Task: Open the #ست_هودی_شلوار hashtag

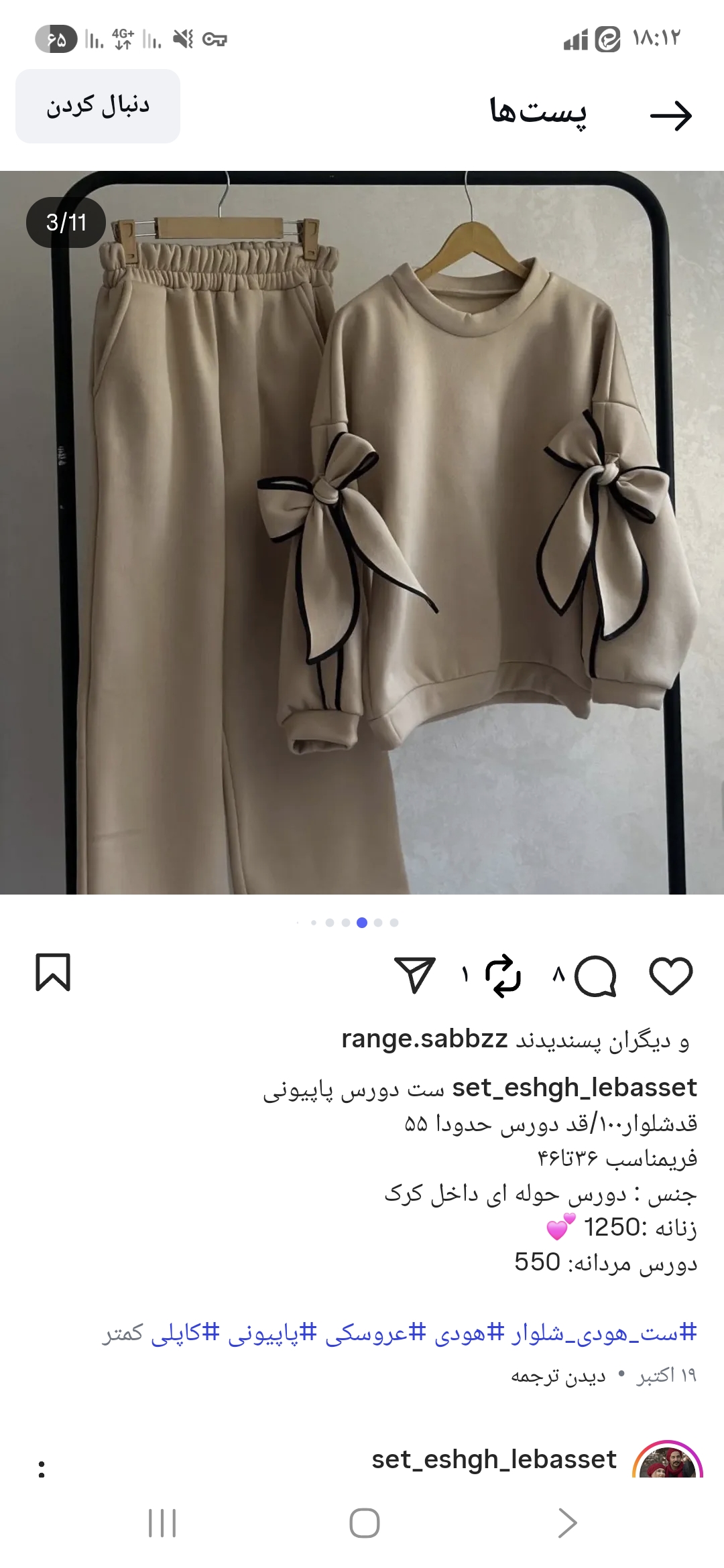Action: click(603, 1333)
